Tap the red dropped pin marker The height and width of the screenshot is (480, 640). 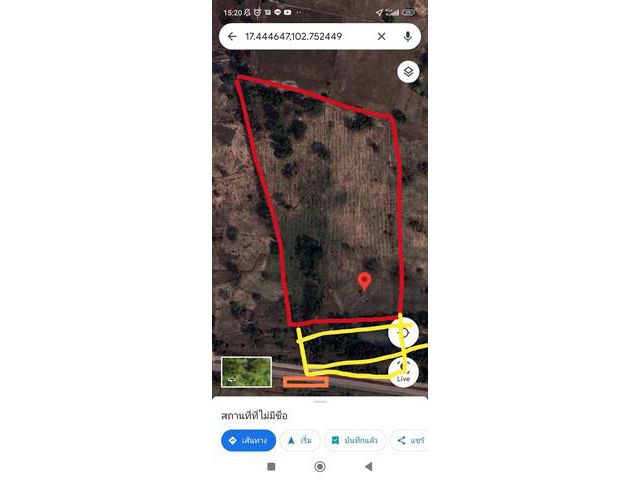click(x=365, y=281)
